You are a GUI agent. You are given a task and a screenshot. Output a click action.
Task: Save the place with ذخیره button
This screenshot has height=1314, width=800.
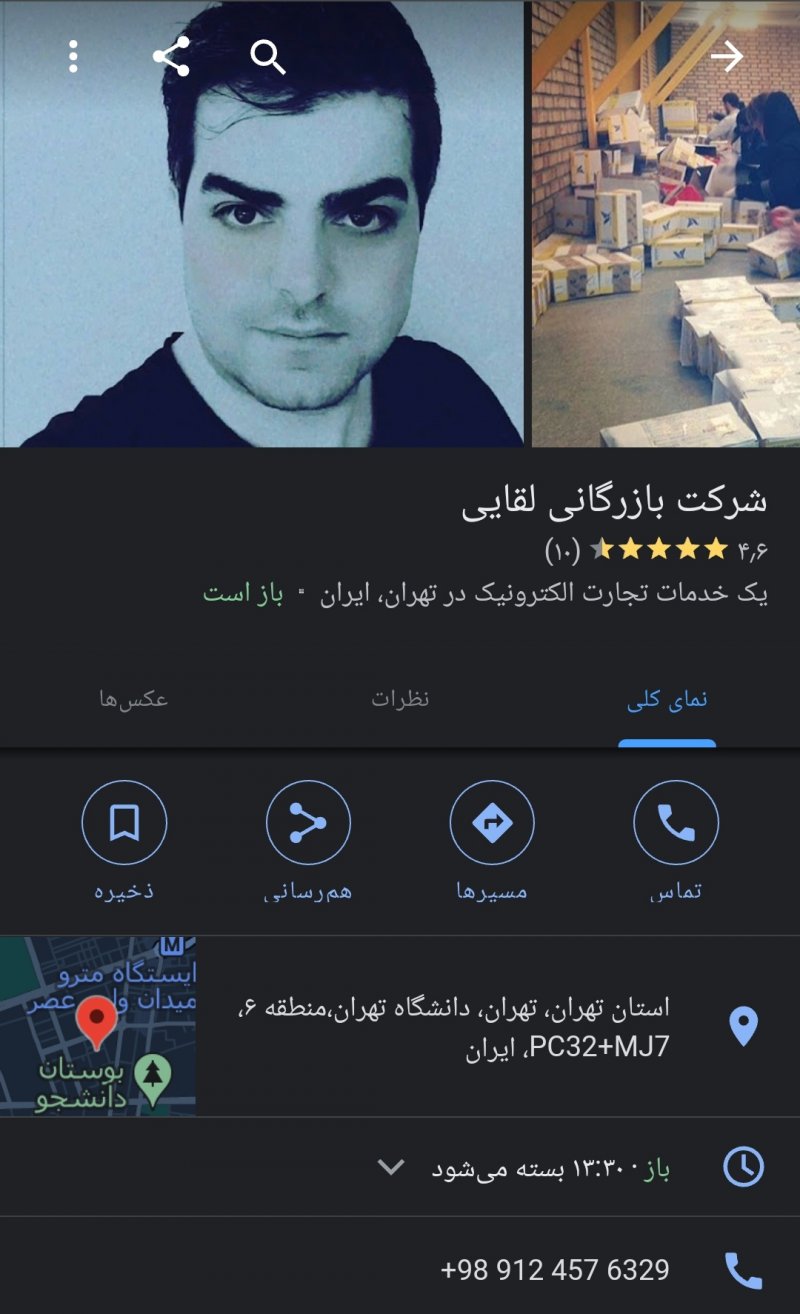(x=124, y=823)
